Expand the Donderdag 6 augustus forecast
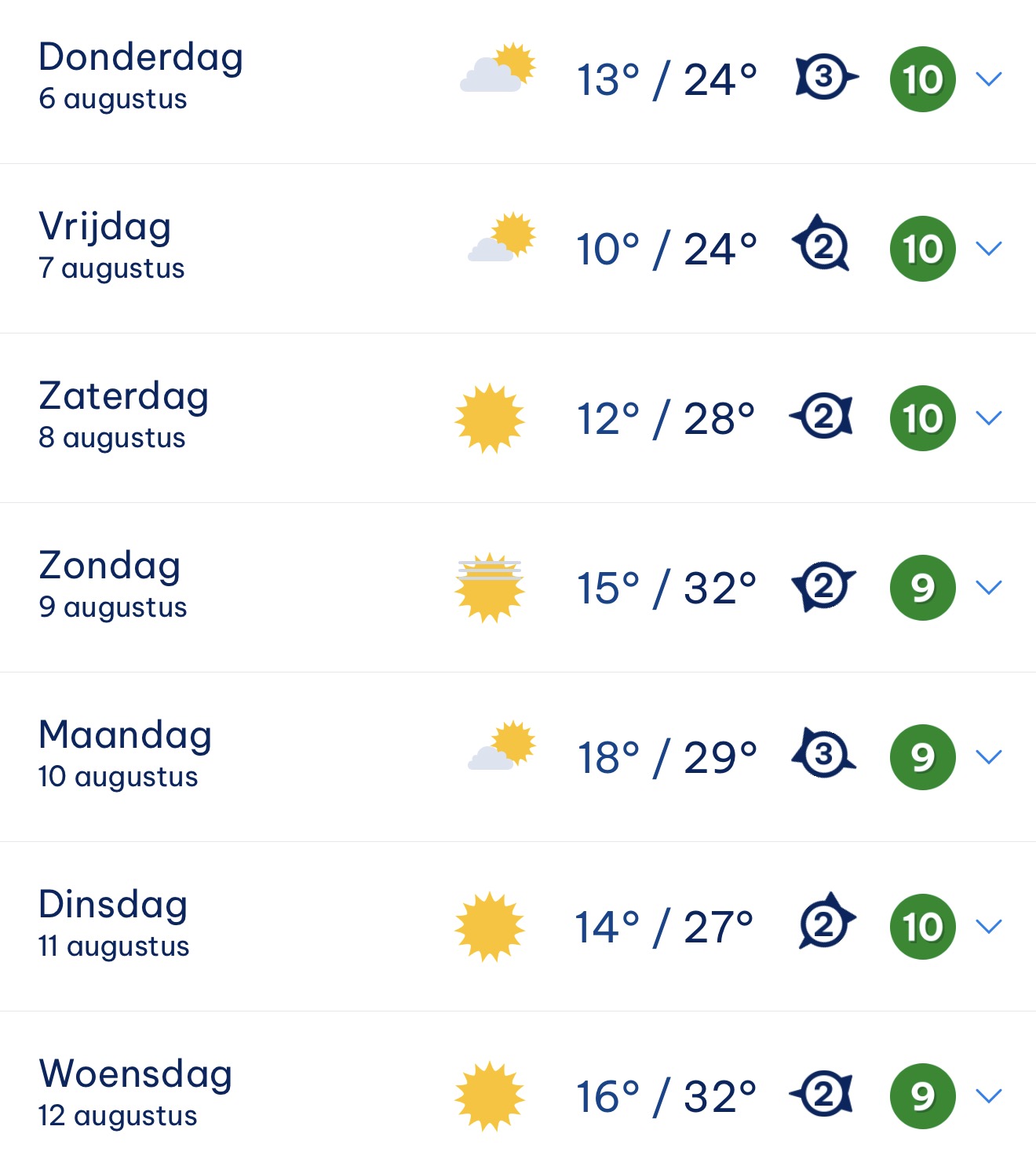The height and width of the screenshot is (1170, 1036). [x=989, y=78]
